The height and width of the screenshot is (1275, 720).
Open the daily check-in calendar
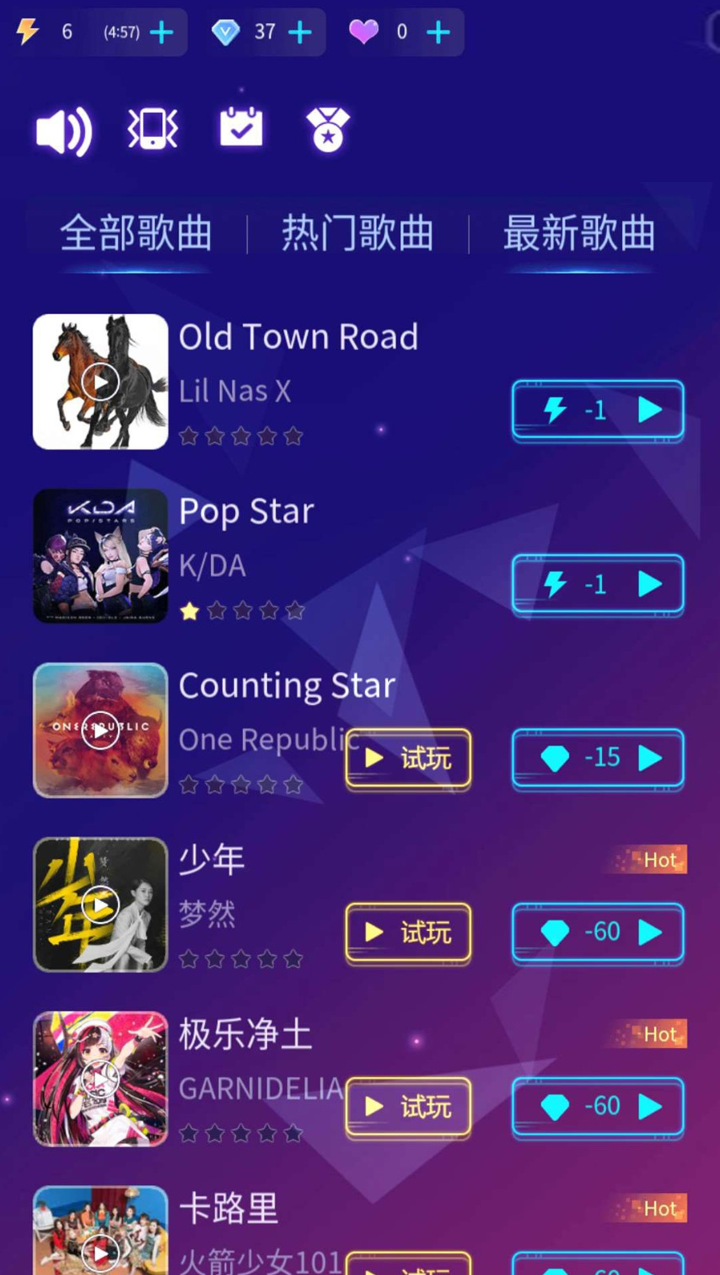pos(241,128)
